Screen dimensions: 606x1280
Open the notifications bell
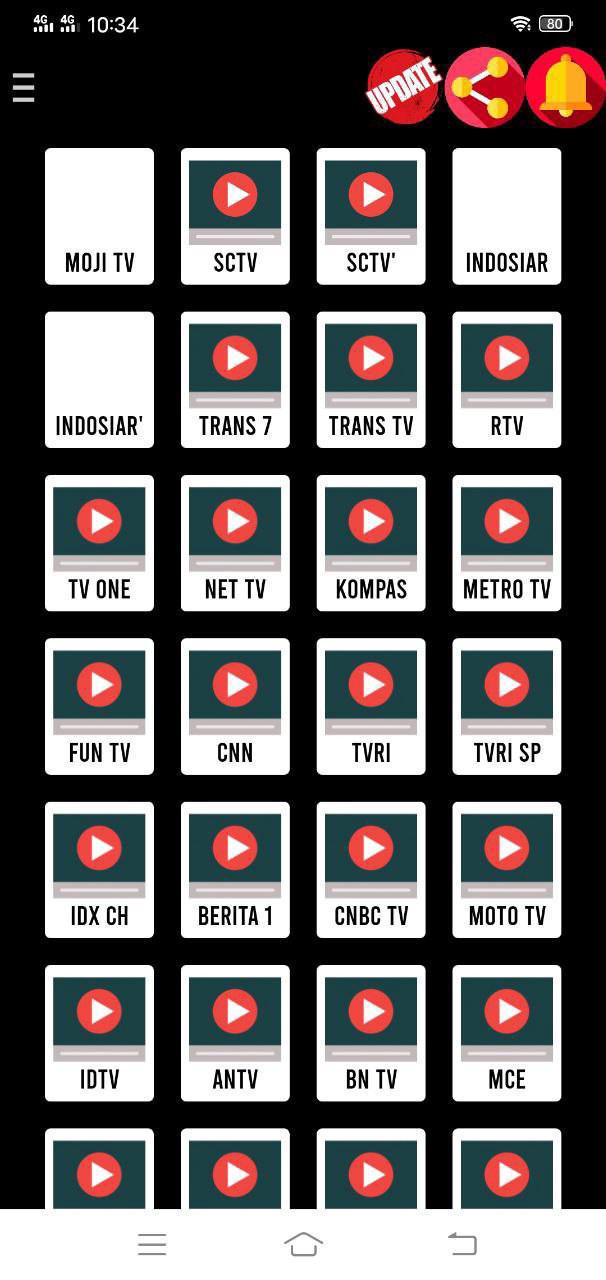pos(566,88)
